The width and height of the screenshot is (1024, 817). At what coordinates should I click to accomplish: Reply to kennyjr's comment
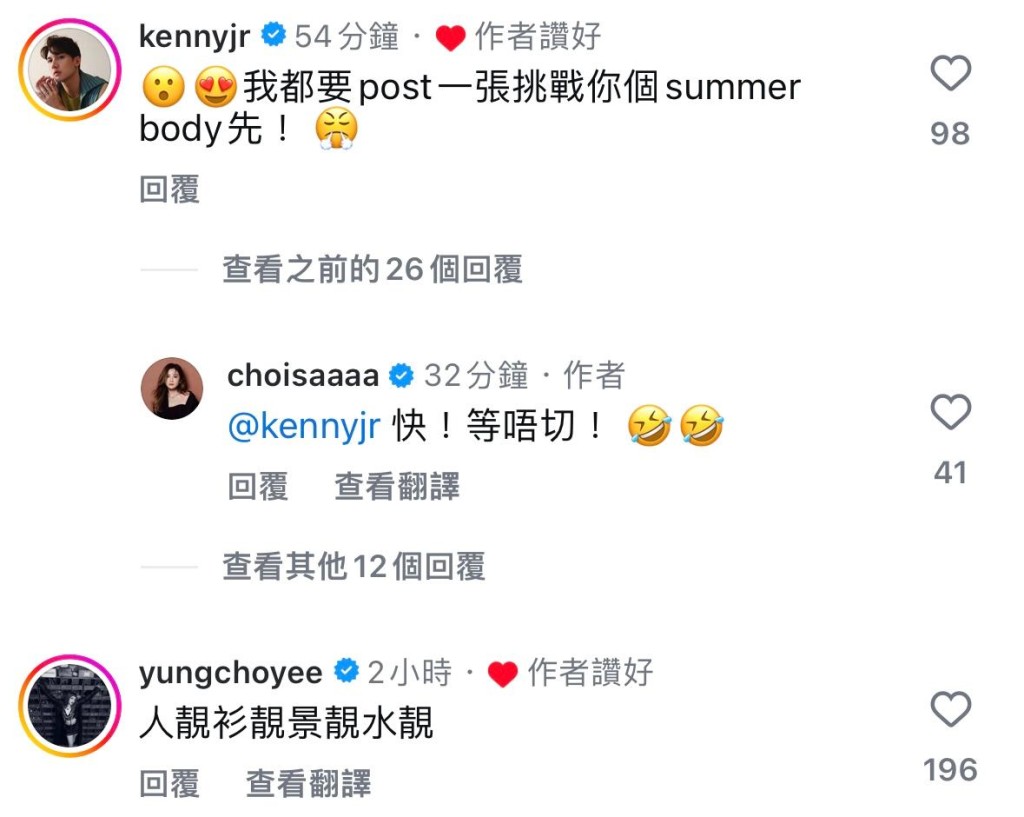coord(169,189)
